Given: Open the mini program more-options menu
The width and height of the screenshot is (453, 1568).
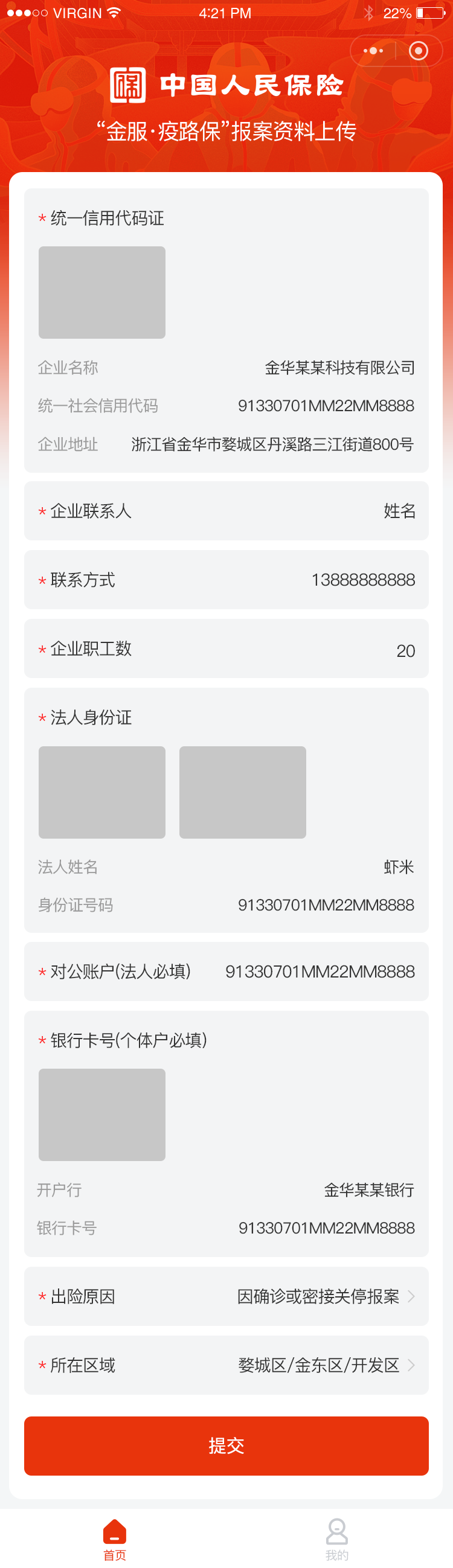Looking at the screenshot, I should point(373,51).
